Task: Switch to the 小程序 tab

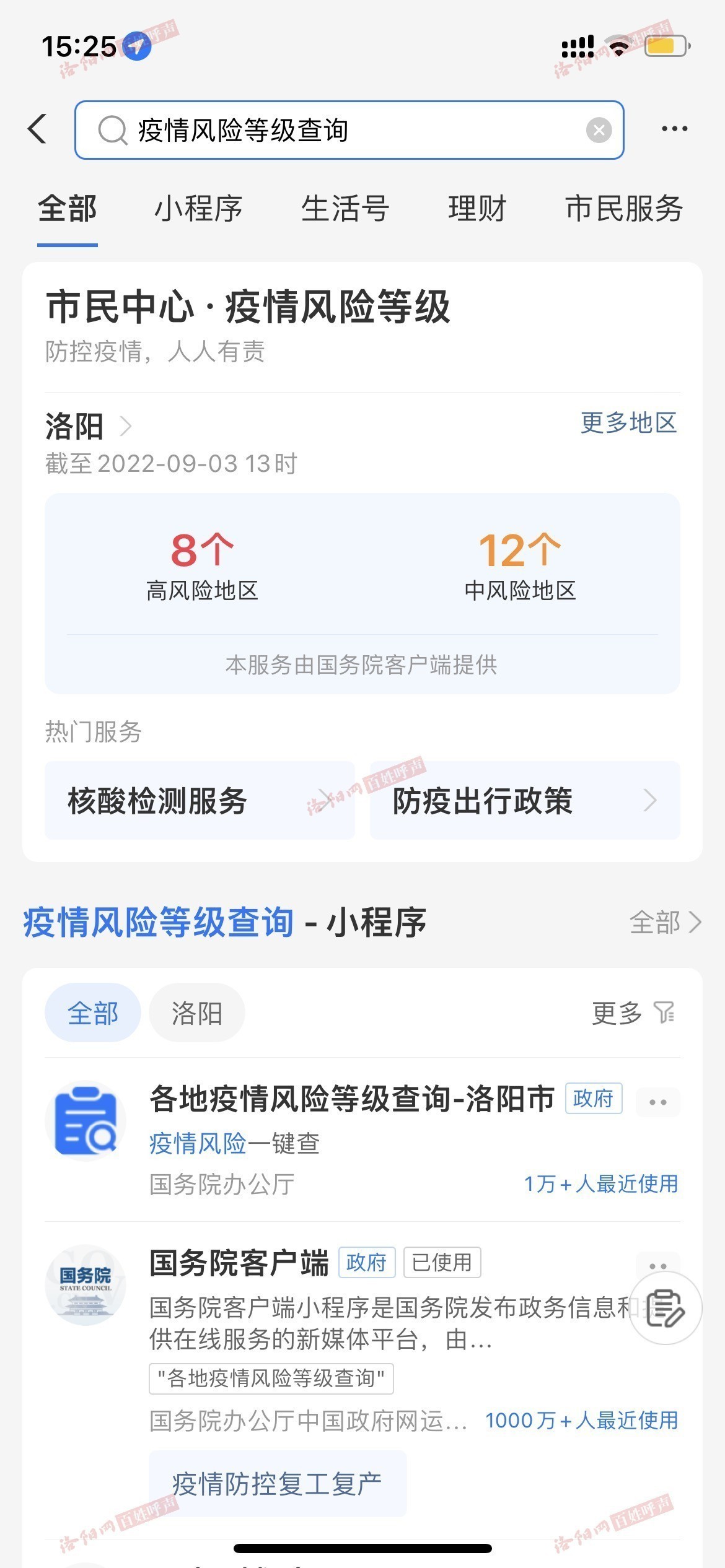Action: pyautogui.click(x=198, y=209)
